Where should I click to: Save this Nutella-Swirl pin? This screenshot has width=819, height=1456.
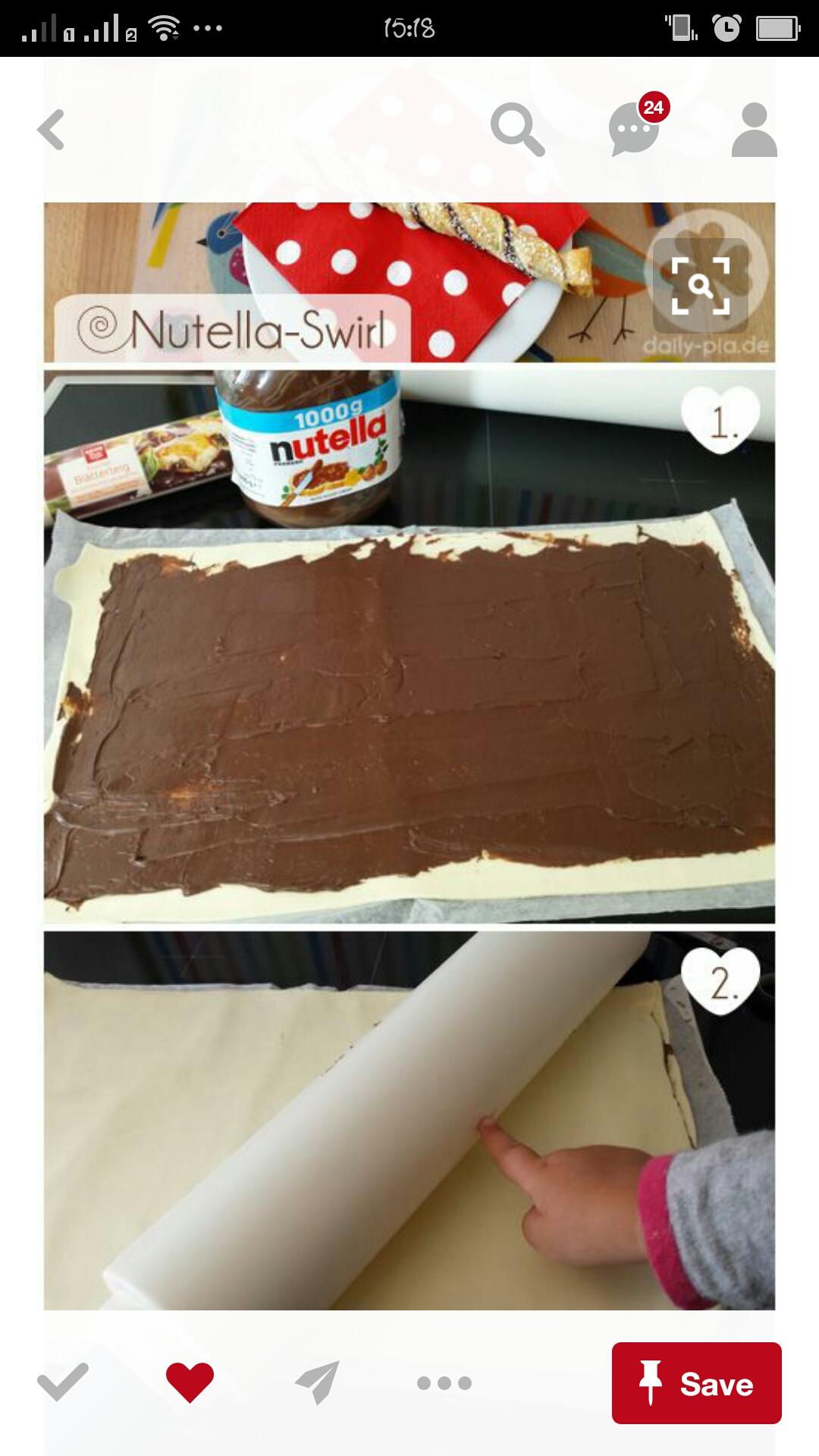696,1383
